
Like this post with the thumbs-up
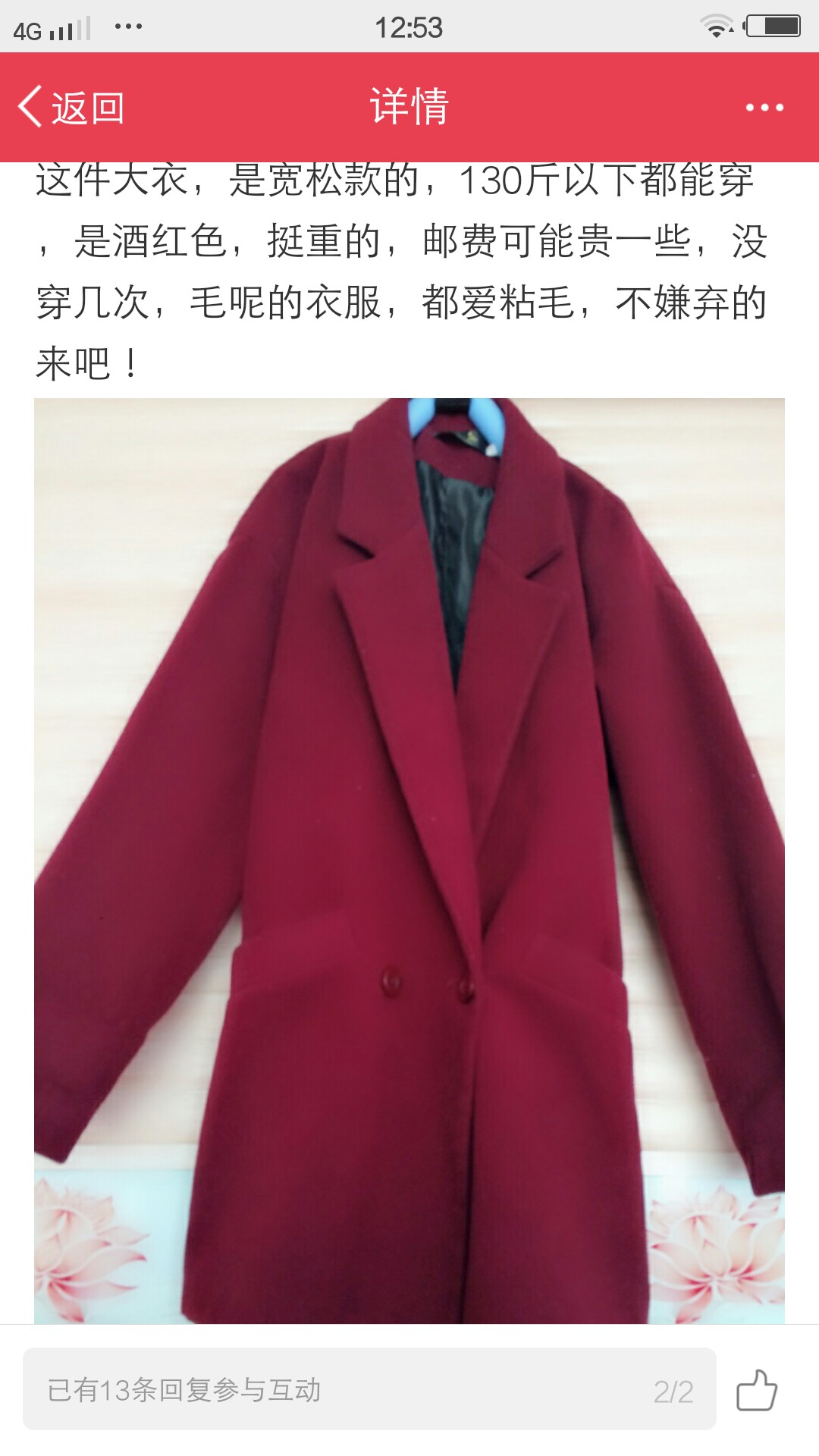pyautogui.click(x=757, y=1389)
